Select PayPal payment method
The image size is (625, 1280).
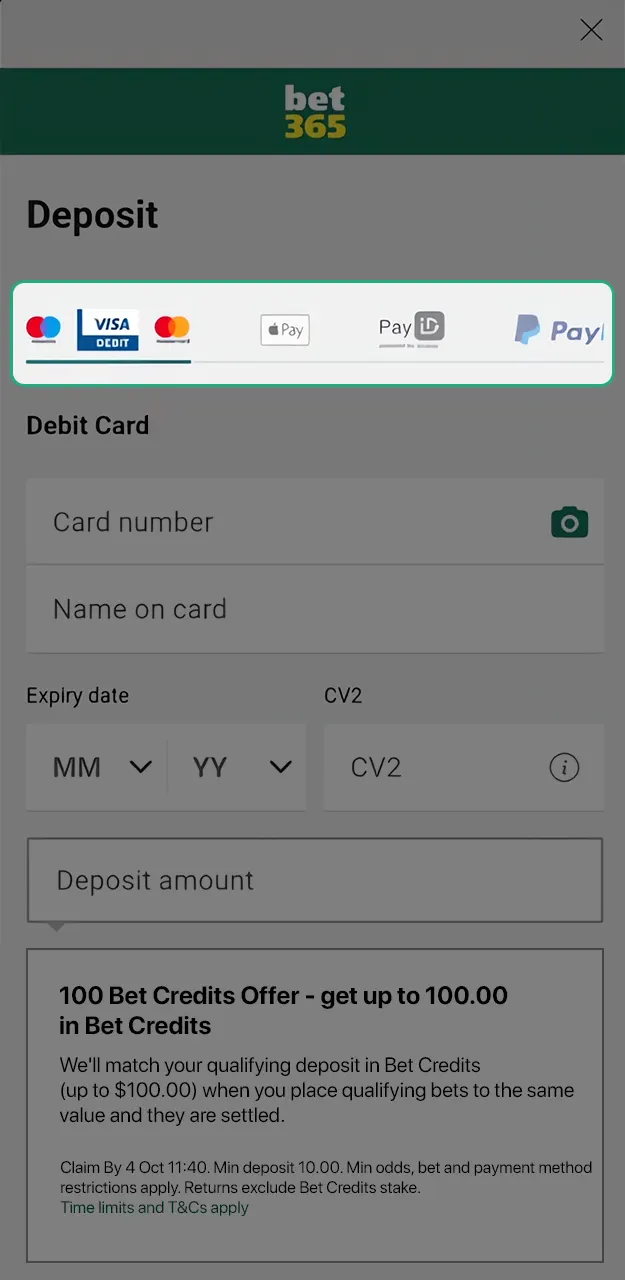point(558,330)
